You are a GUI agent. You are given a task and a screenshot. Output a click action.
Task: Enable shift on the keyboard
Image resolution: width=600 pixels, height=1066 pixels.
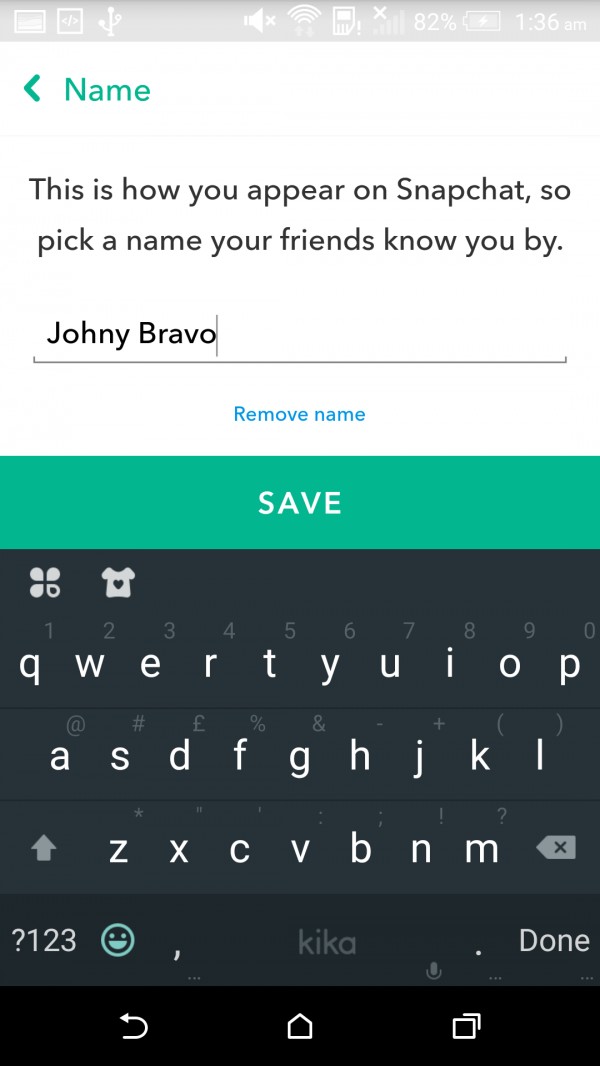click(x=44, y=849)
